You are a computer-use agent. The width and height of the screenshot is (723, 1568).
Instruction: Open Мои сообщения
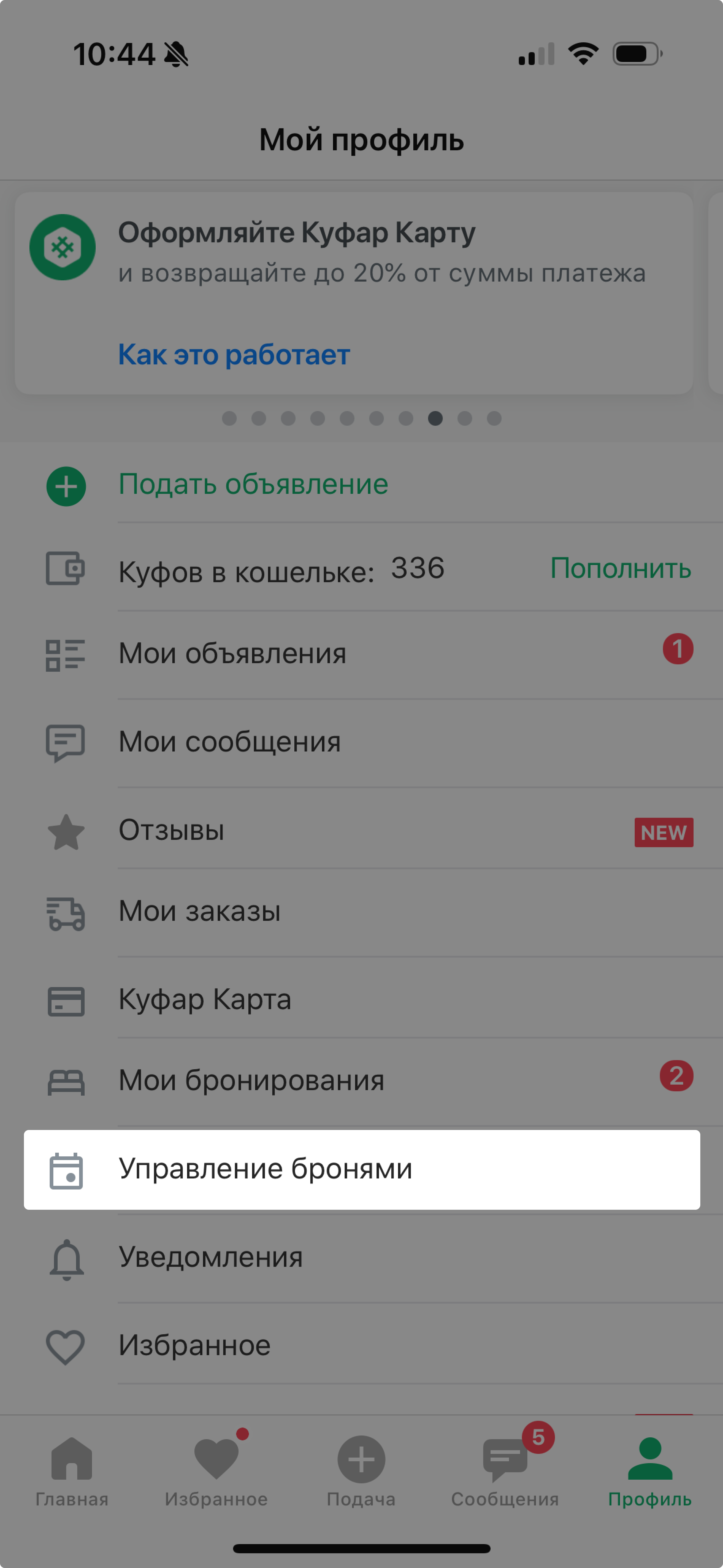361,742
